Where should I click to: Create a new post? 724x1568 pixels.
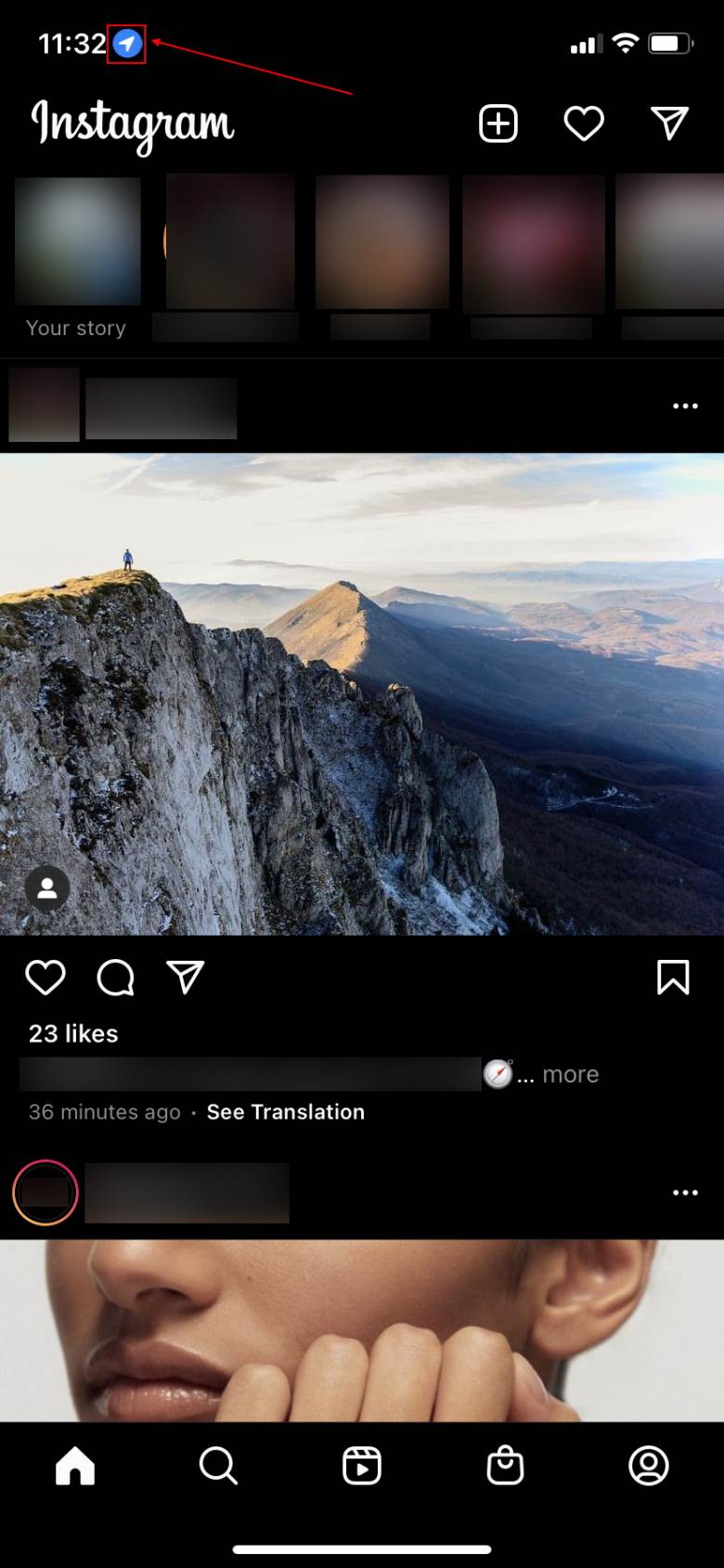pos(498,123)
